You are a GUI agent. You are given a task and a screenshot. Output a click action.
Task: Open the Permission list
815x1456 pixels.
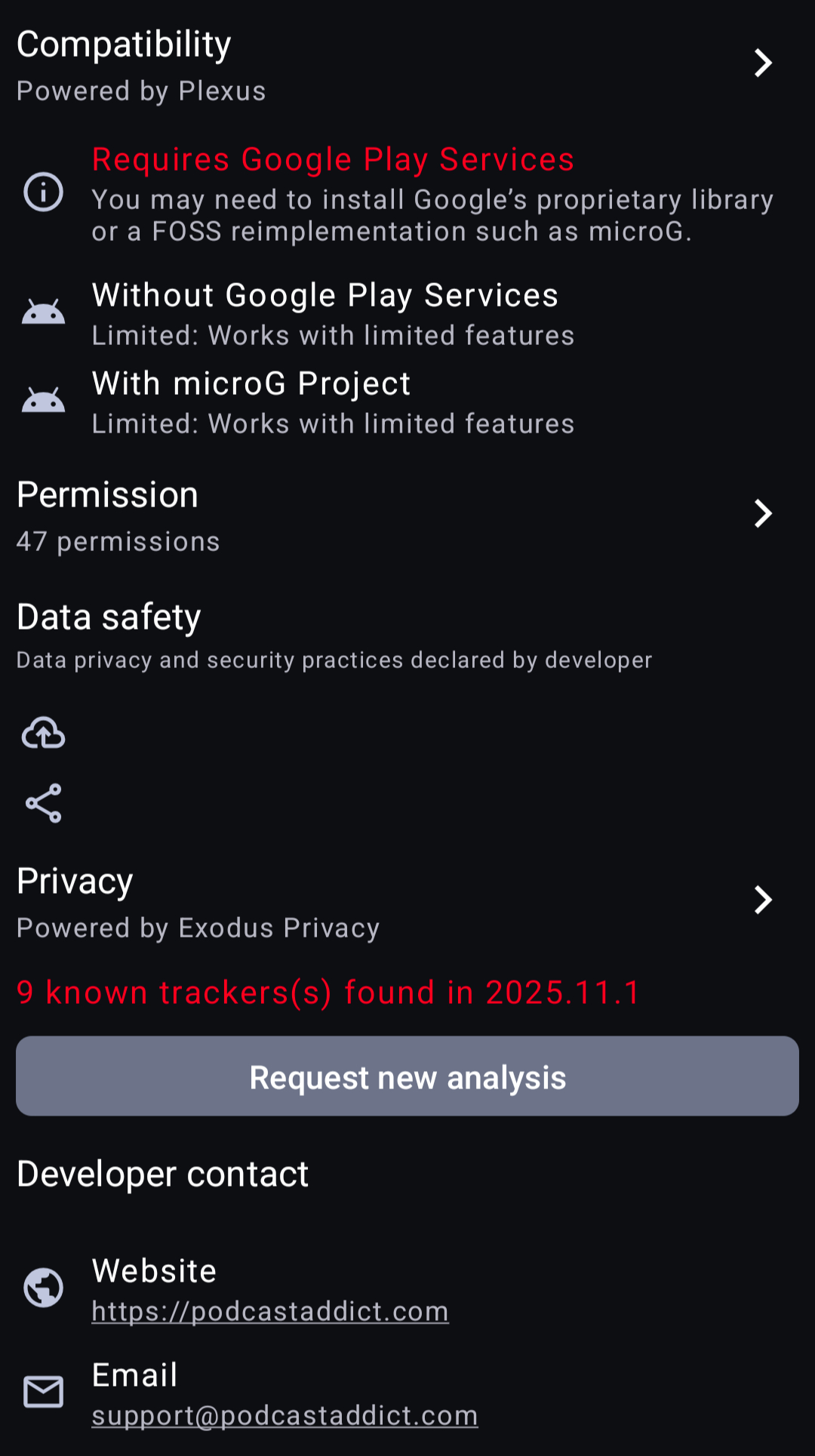(x=763, y=514)
